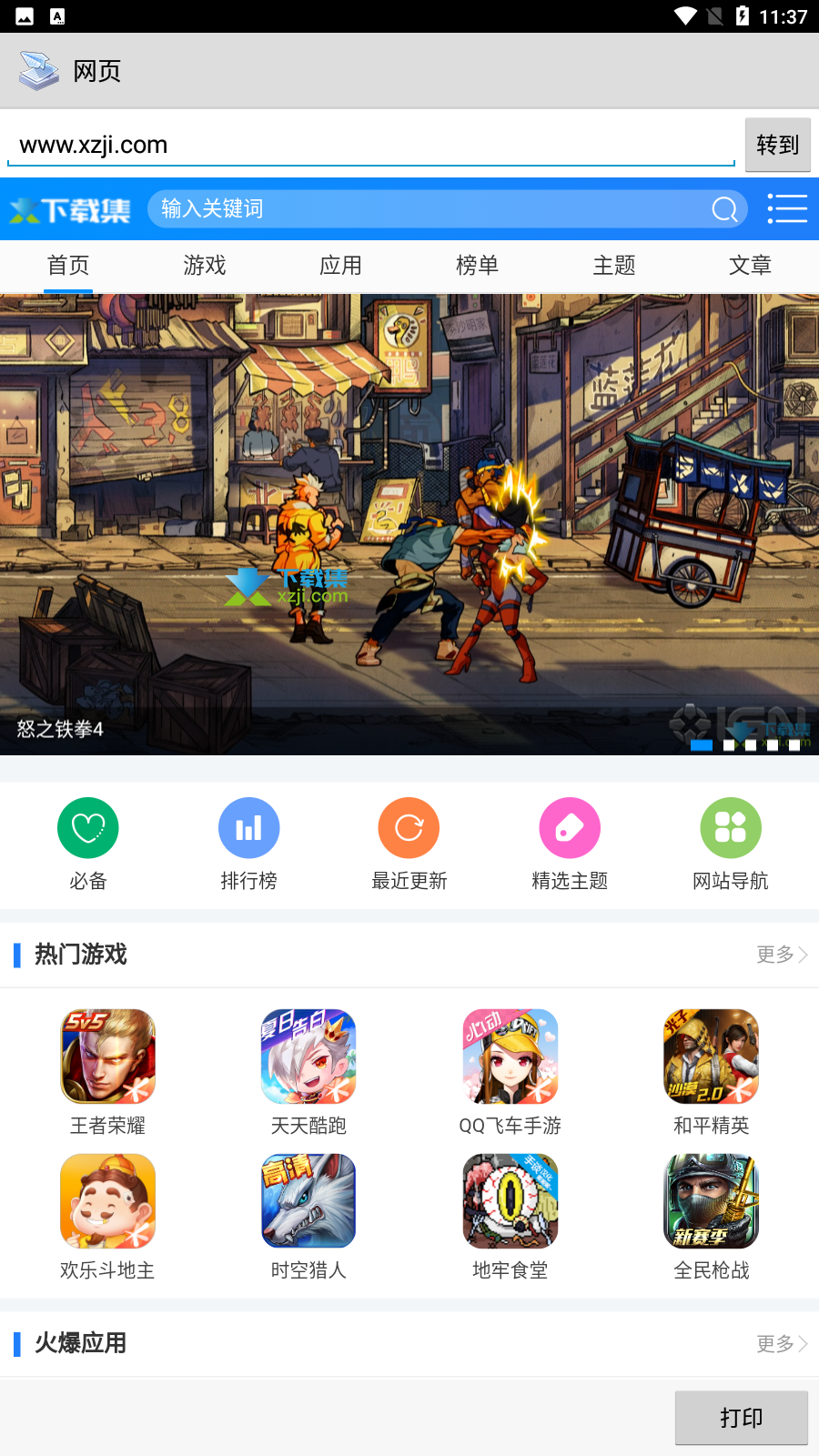Edit the www.xzji.com URL field
The height and width of the screenshot is (1456, 819).
pyautogui.click(x=371, y=146)
